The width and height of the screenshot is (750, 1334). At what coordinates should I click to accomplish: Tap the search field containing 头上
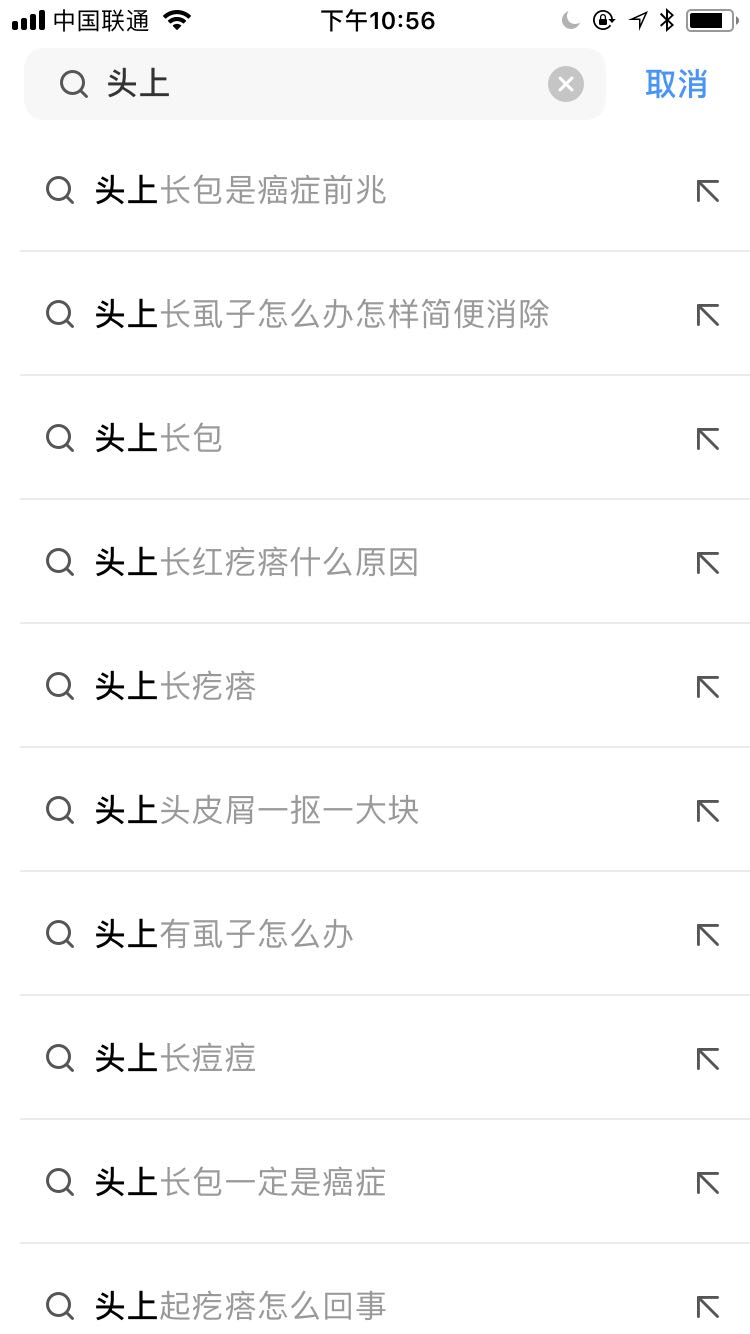[x=314, y=84]
